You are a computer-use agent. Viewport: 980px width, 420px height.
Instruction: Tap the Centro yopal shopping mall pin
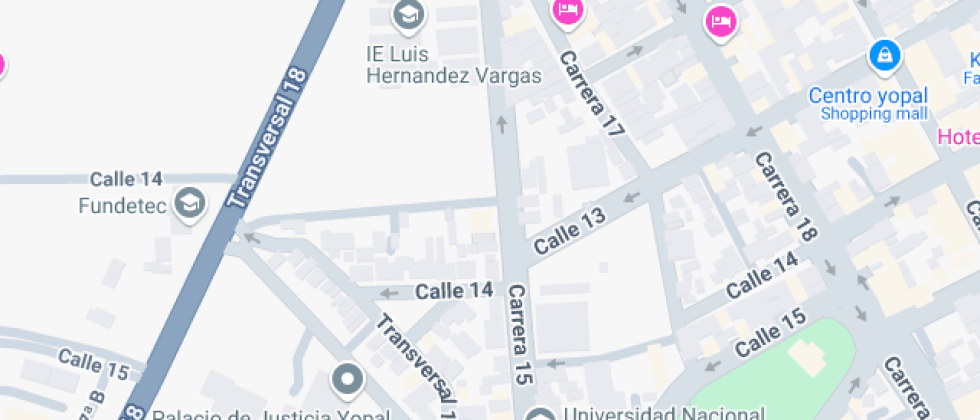(x=884, y=57)
